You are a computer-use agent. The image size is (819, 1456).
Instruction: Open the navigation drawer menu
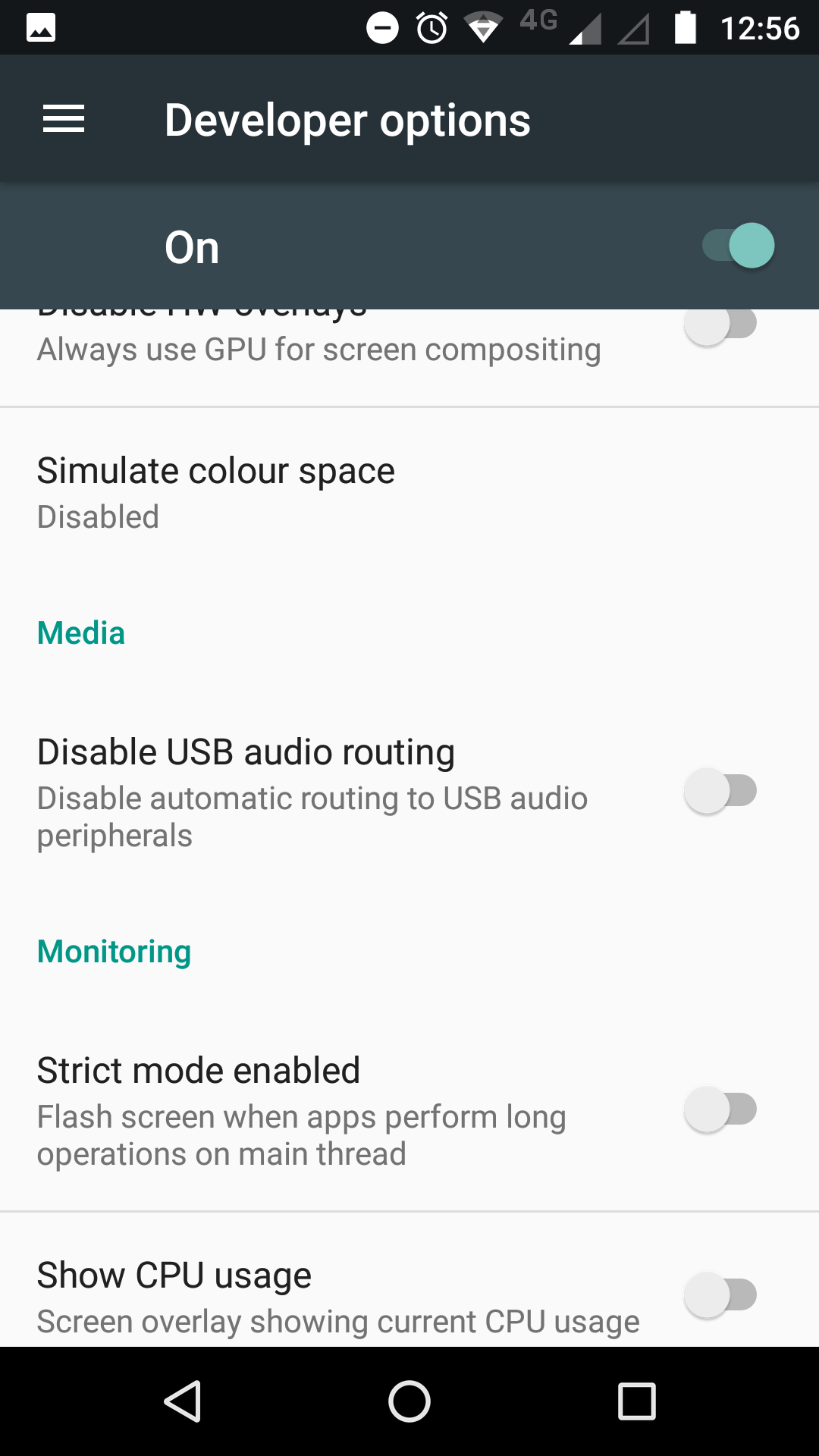click(x=64, y=119)
